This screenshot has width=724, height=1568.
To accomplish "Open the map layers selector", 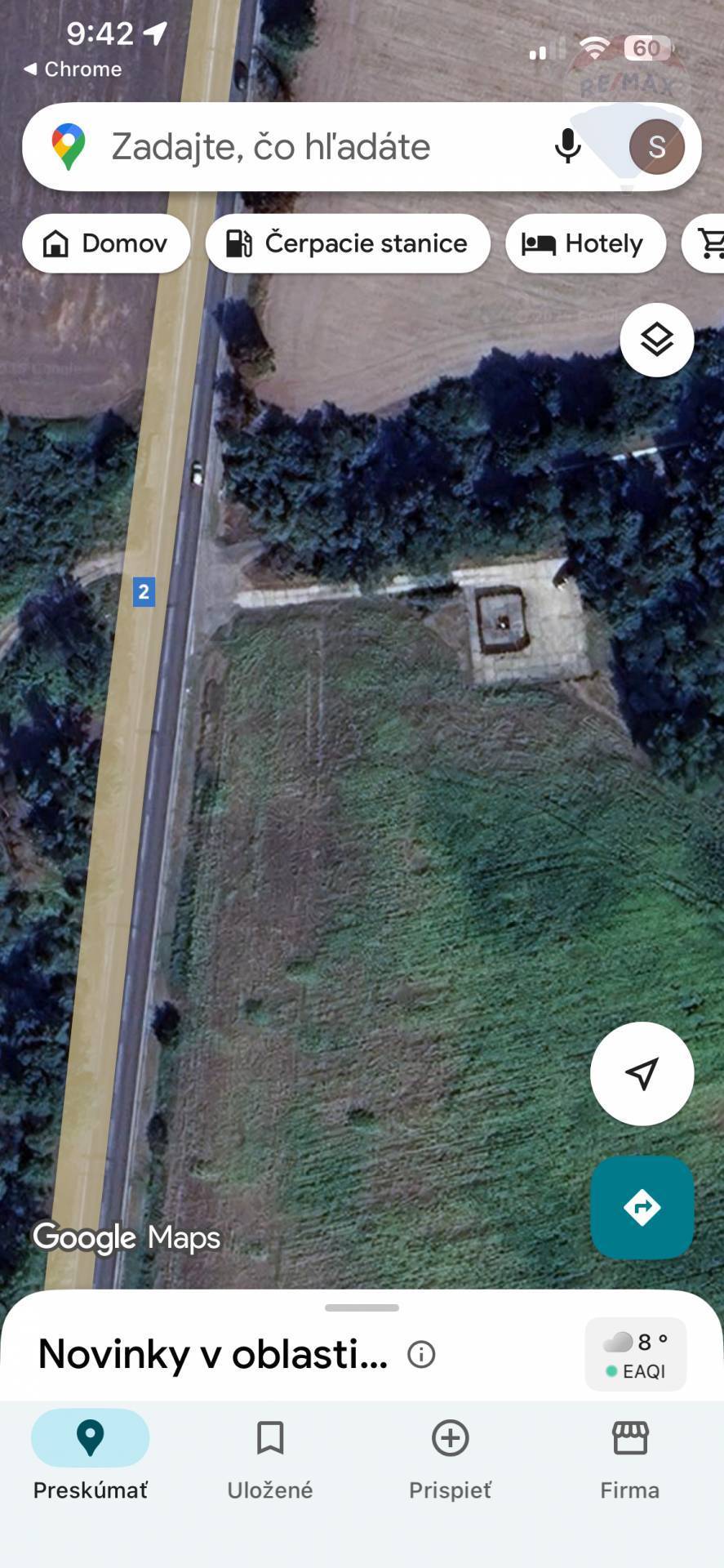I will [x=656, y=340].
